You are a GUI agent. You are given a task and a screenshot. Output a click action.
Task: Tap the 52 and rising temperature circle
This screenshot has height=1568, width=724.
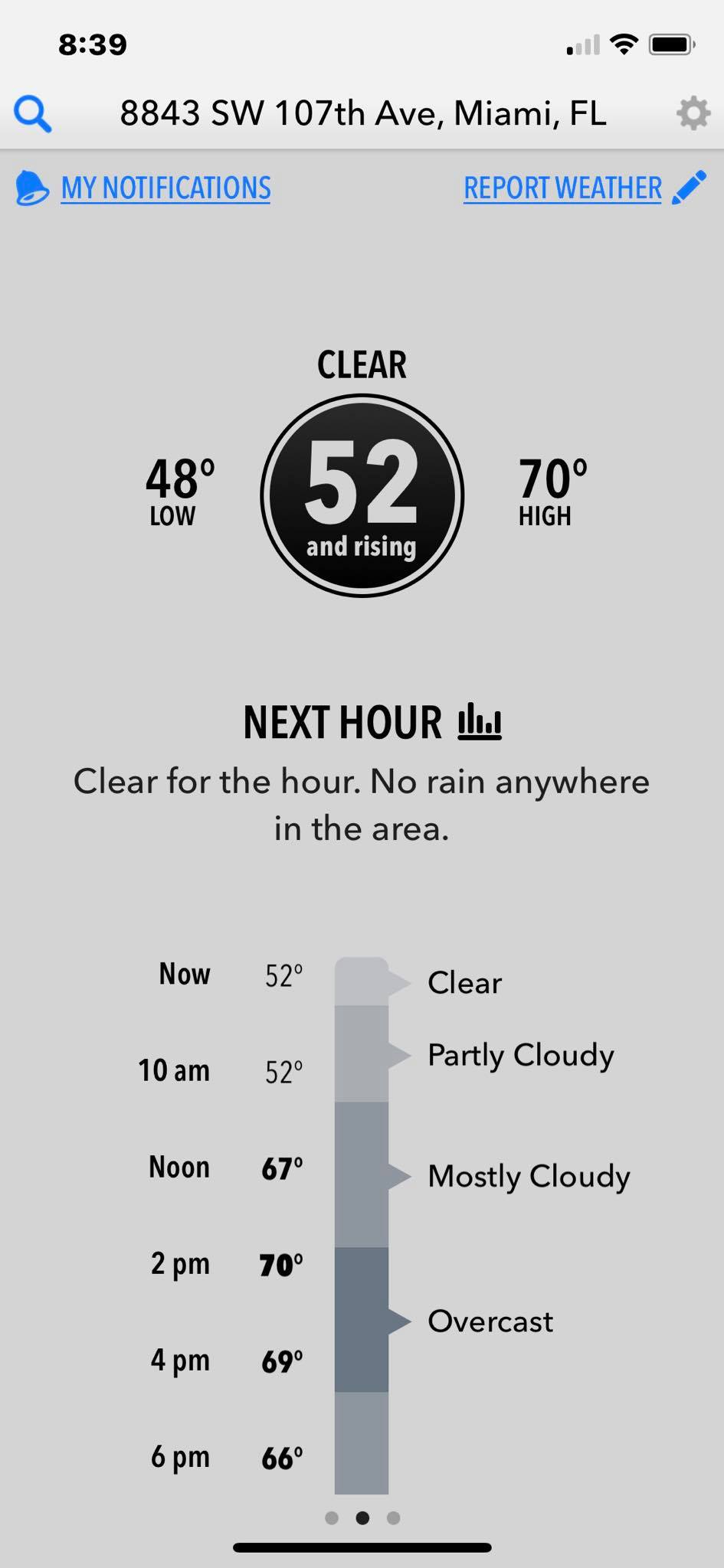tap(362, 496)
